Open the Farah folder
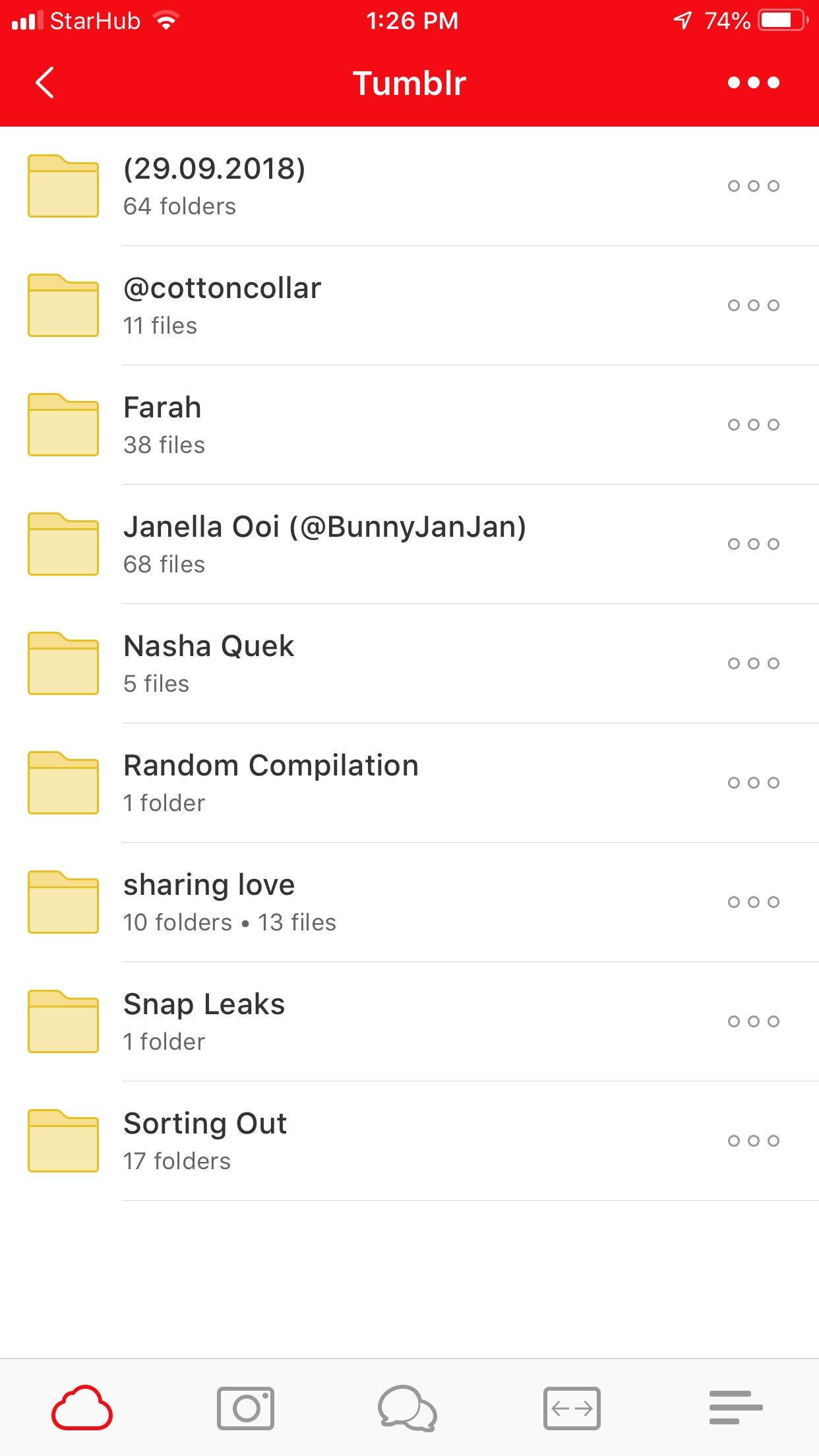 pos(163,425)
